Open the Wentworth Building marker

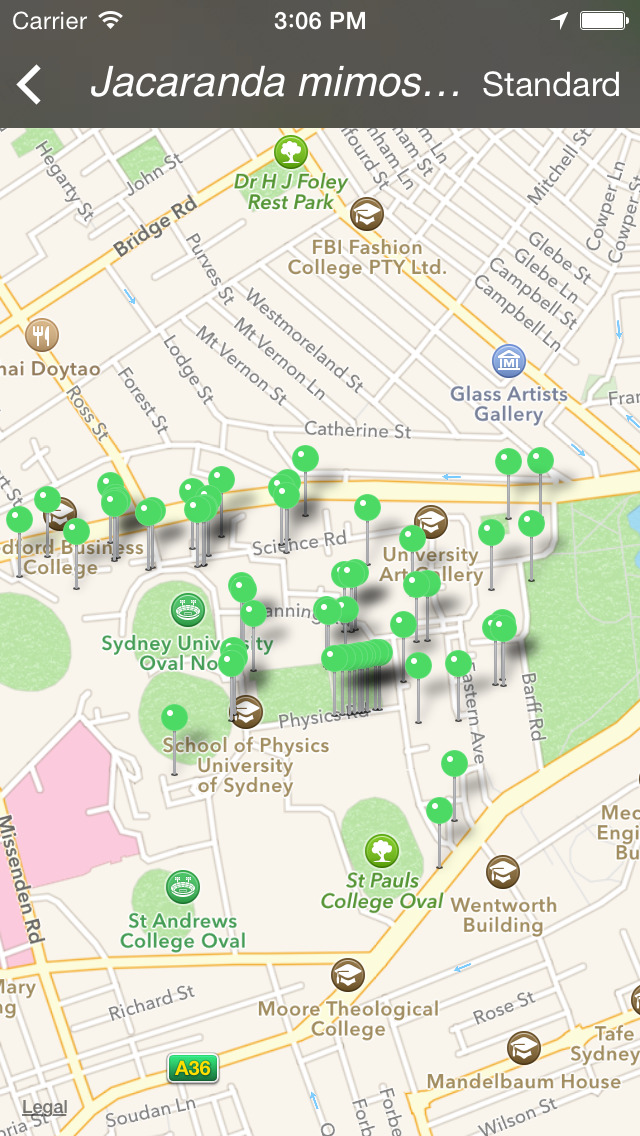(x=502, y=872)
